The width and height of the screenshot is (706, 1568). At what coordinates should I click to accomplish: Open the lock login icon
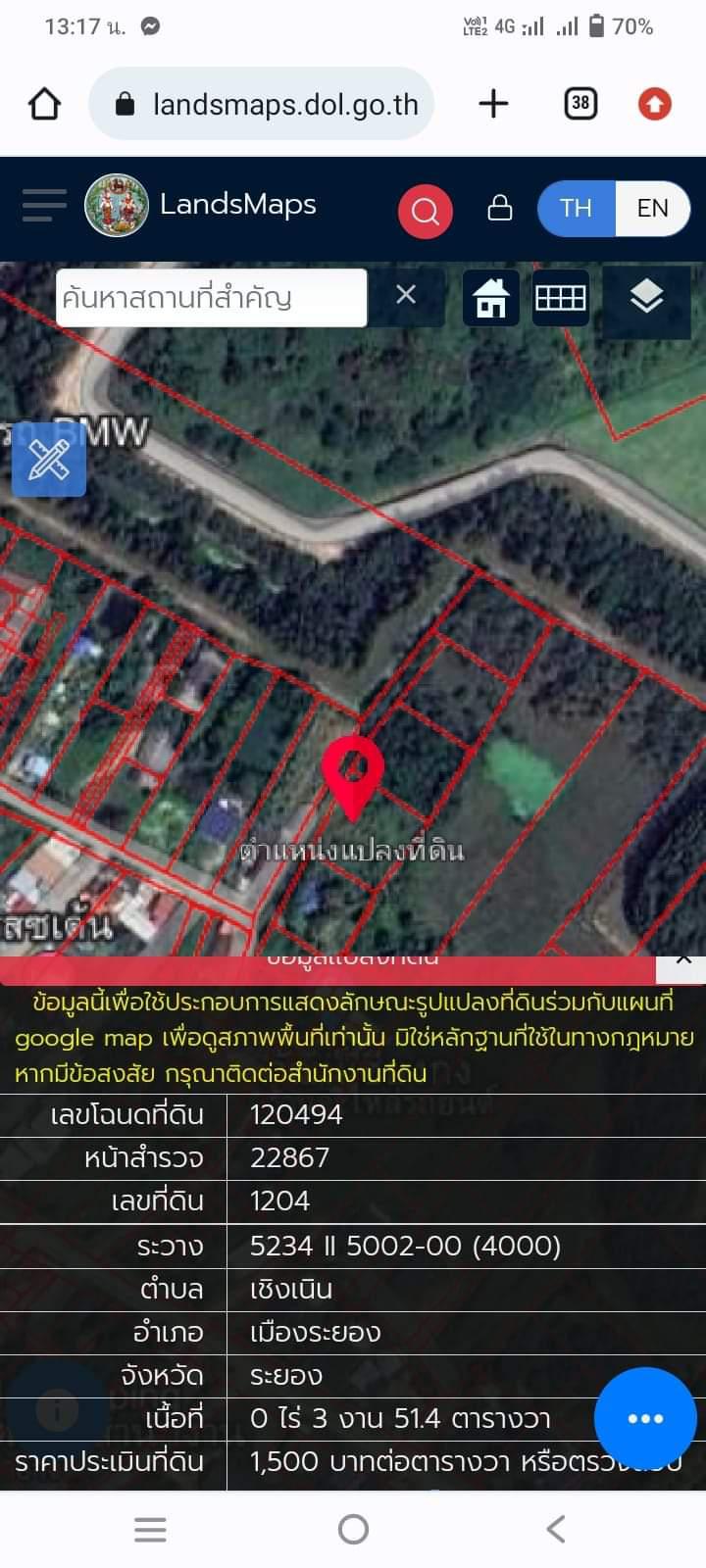500,207
